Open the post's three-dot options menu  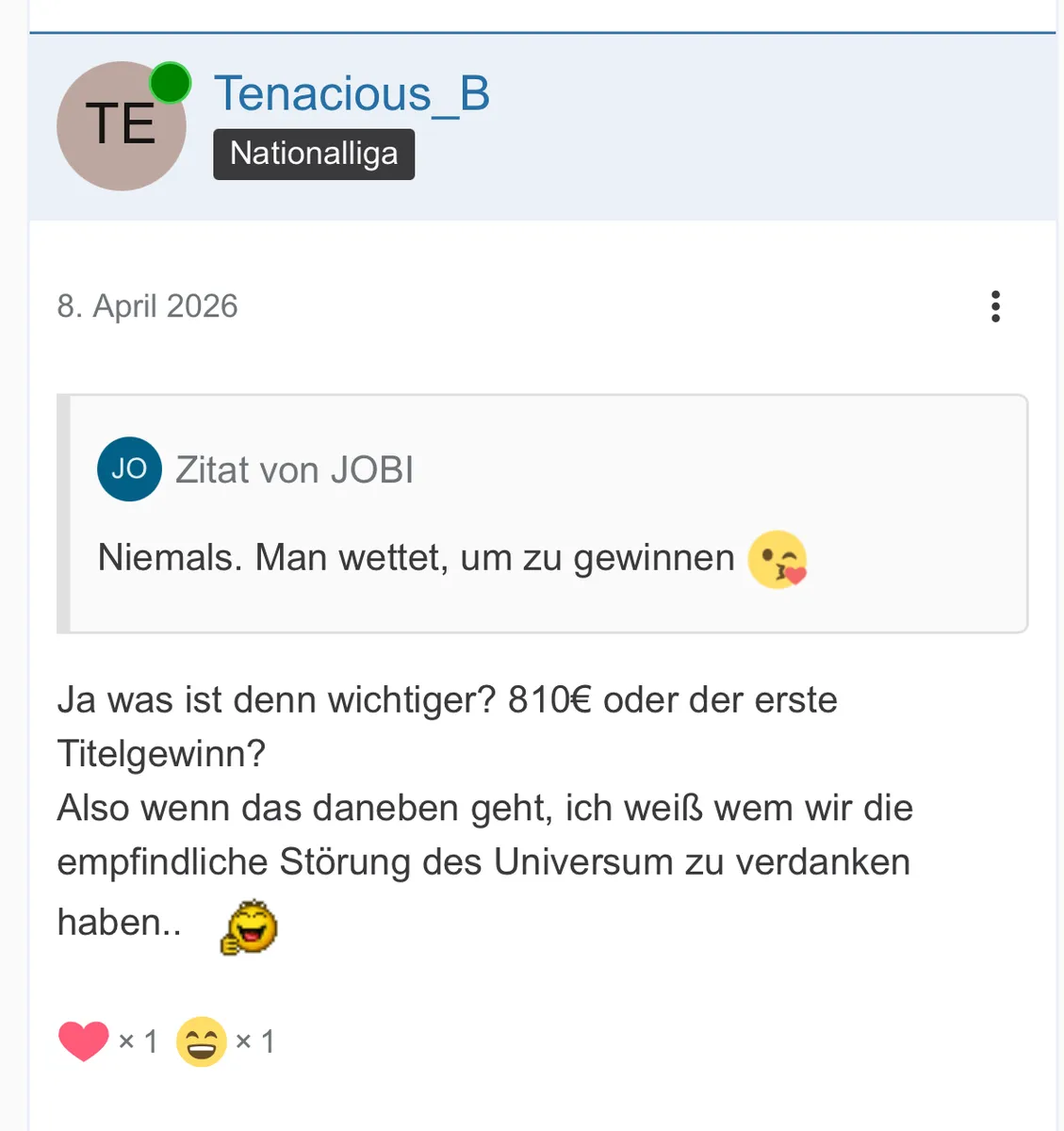995,306
